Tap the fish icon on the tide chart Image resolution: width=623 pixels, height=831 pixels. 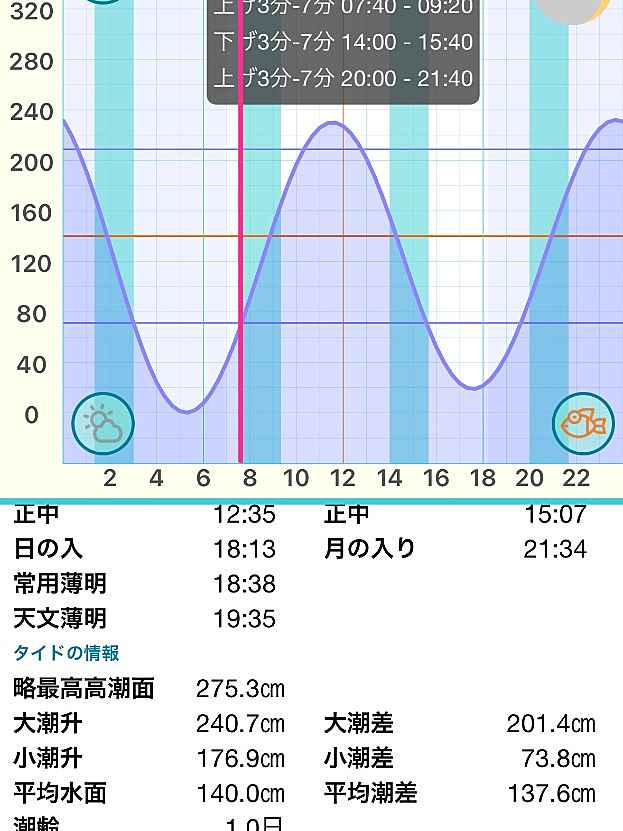[583, 423]
